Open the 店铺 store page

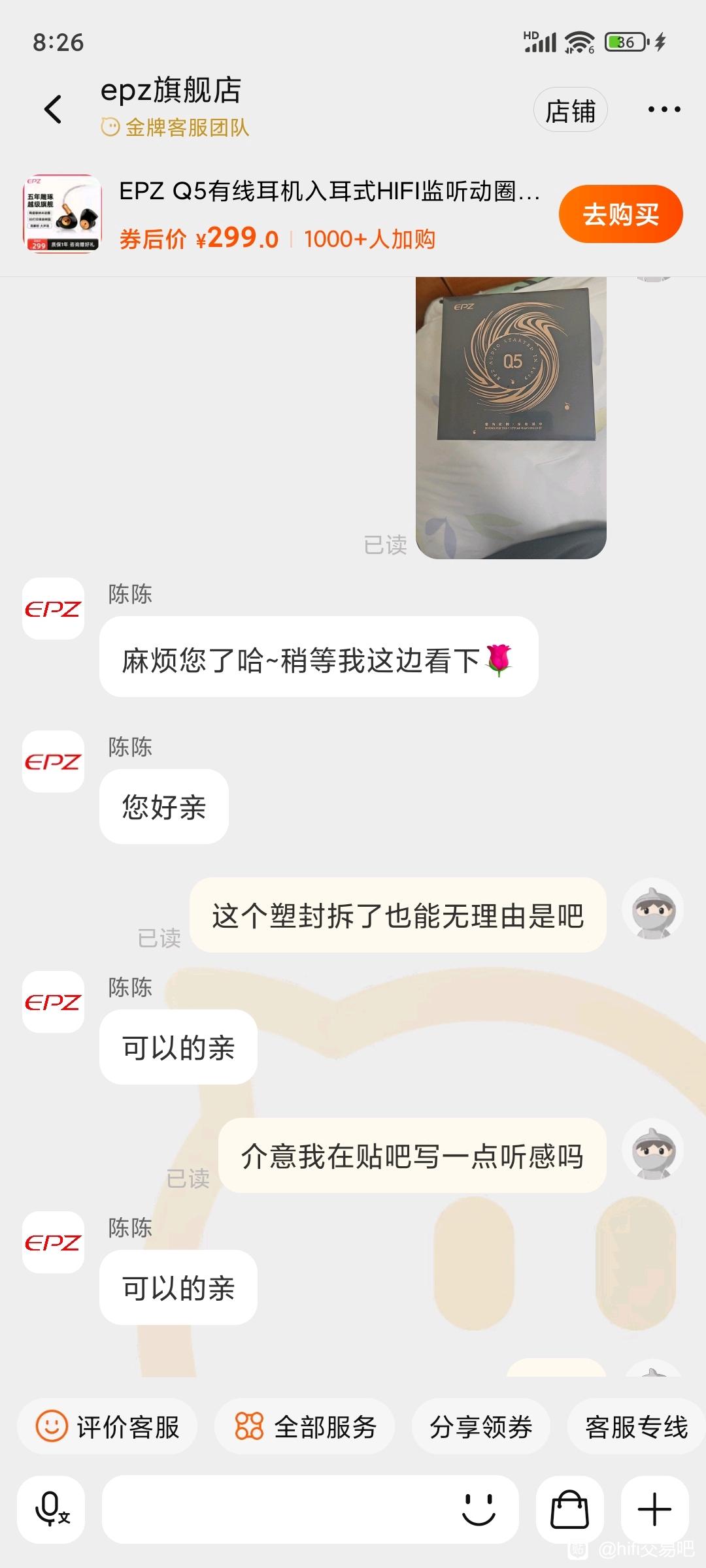571,110
